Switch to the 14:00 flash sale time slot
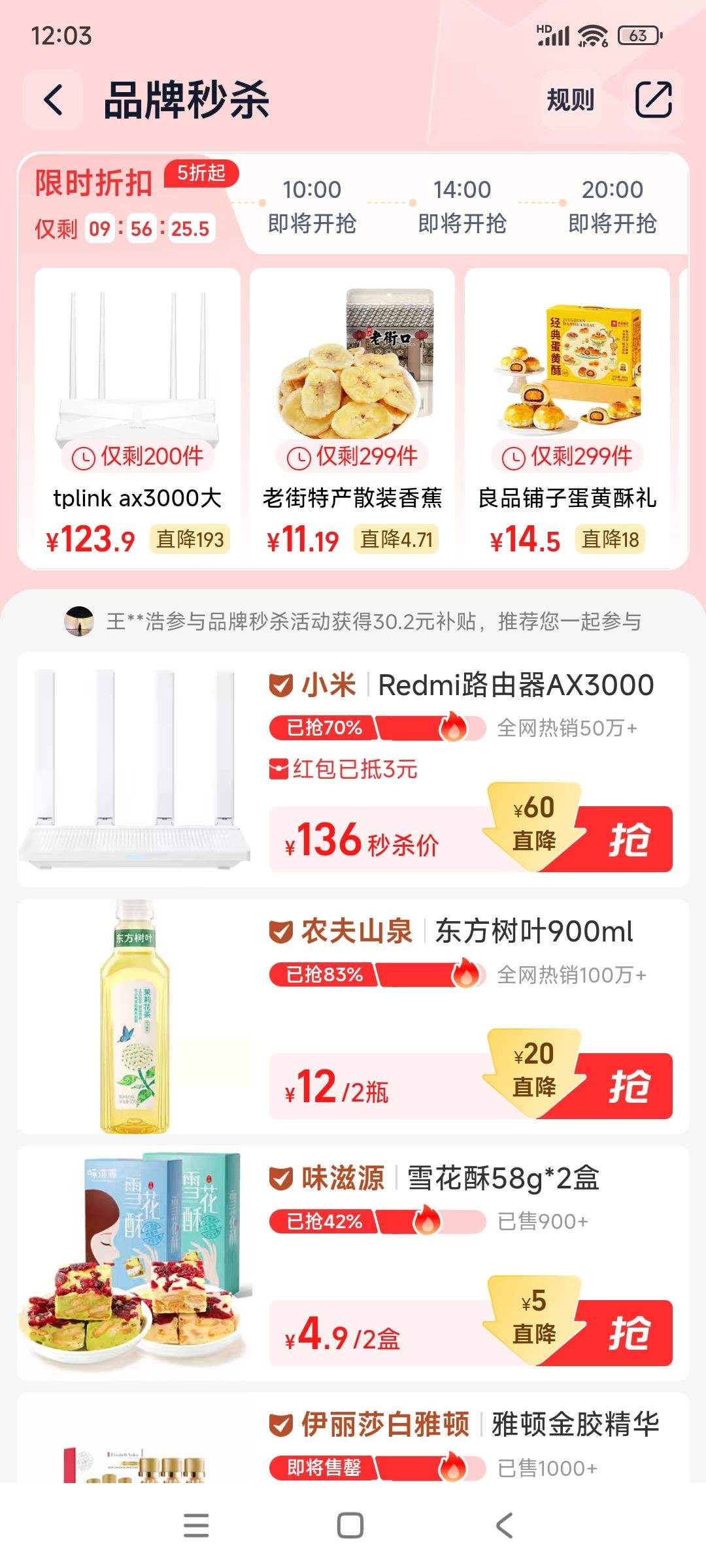This screenshot has height=1568, width=706. (462, 206)
